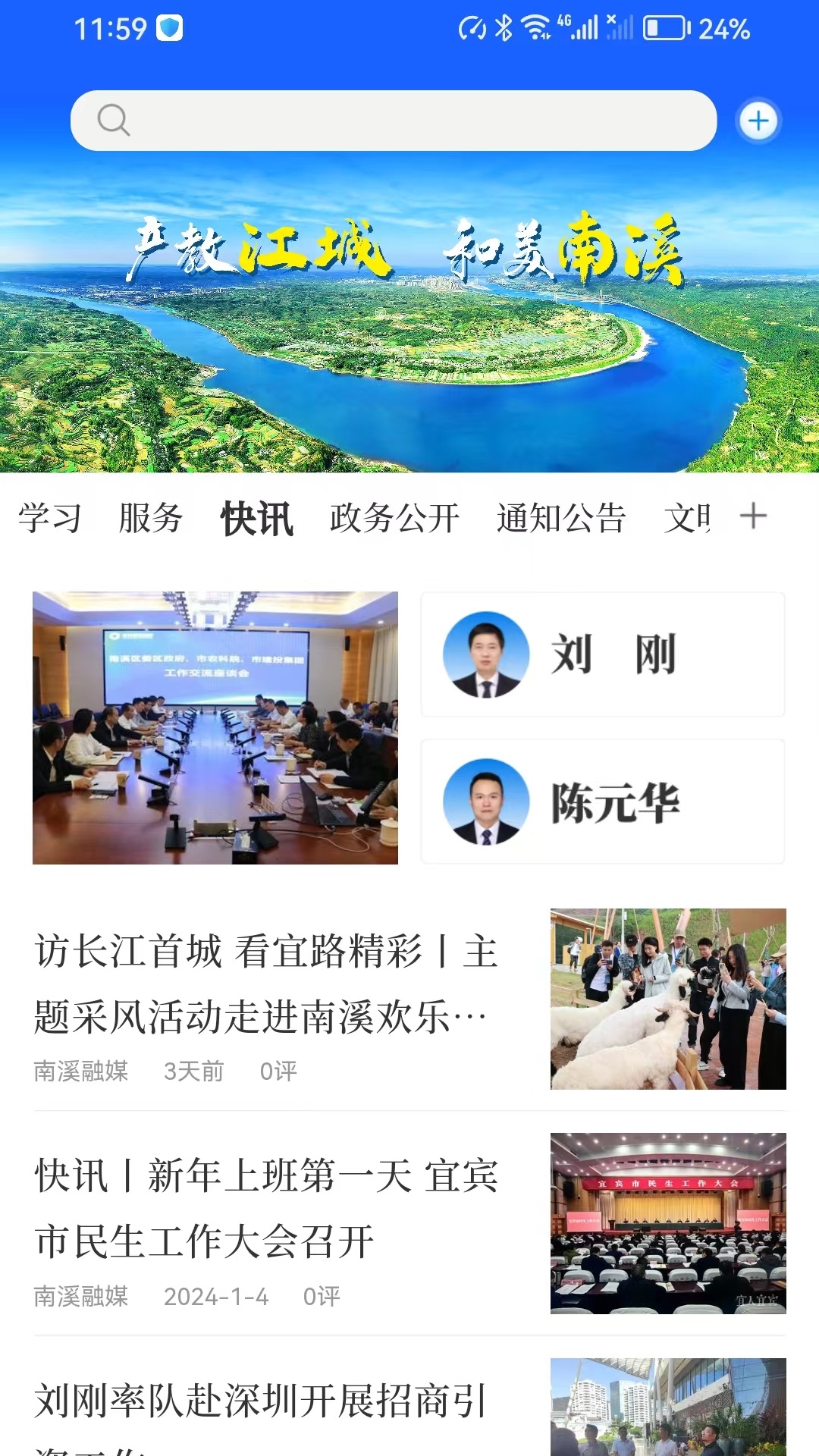Open 陈元华's profile card
Image resolution: width=819 pixels, height=1456 pixels.
coord(601,800)
